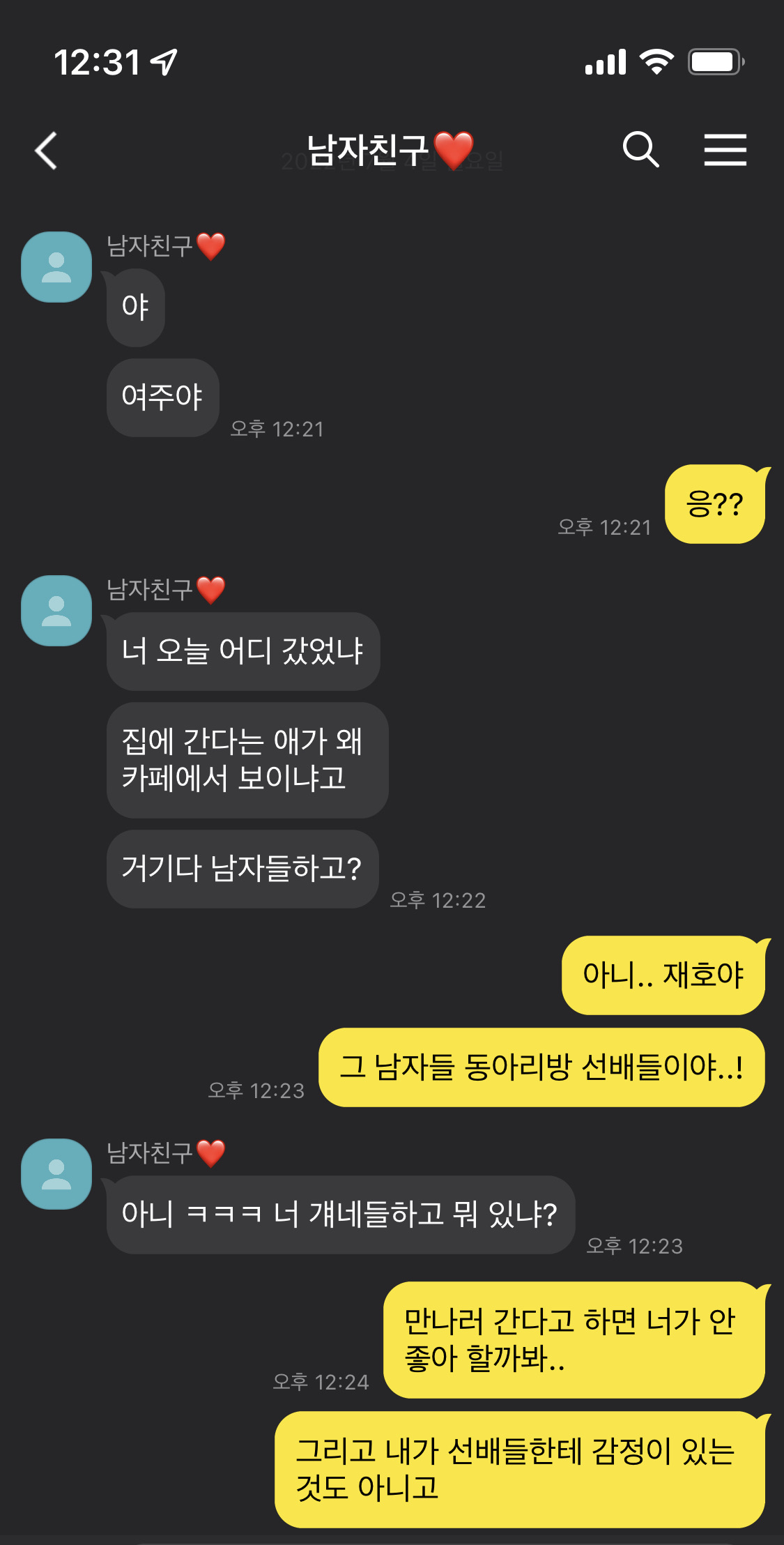Screen dimensions: 784x1545
Task: Go back to the chat list
Action: coord(46,151)
